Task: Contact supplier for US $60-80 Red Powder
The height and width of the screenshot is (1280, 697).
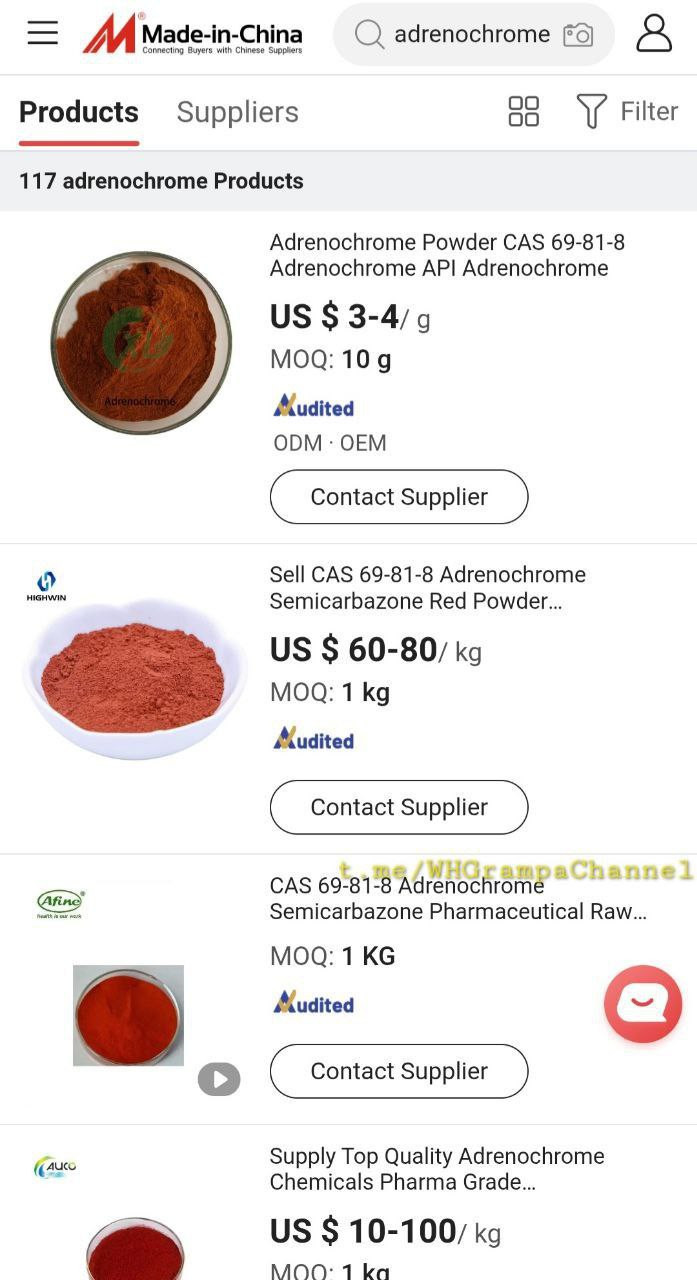Action: tap(398, 807)
